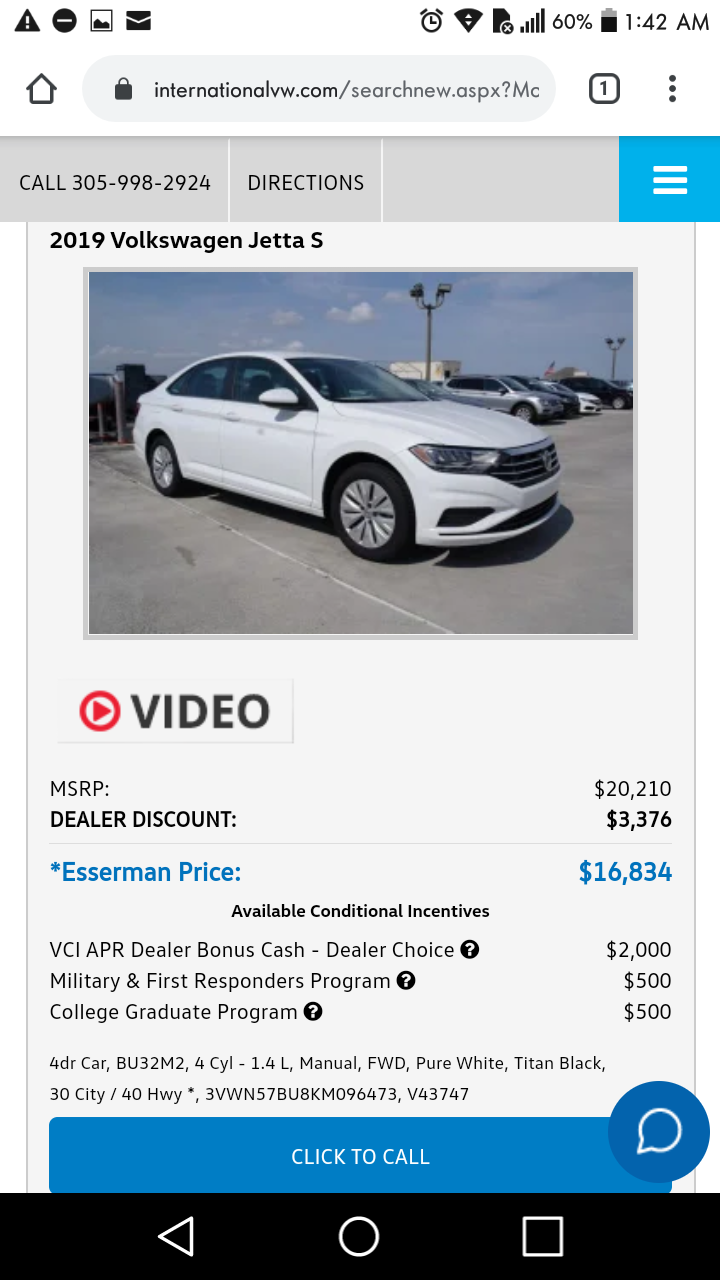Show info for College Graduate Program
The image size is (720, 1280).
pyautogui.click(x=313, y=1012)
